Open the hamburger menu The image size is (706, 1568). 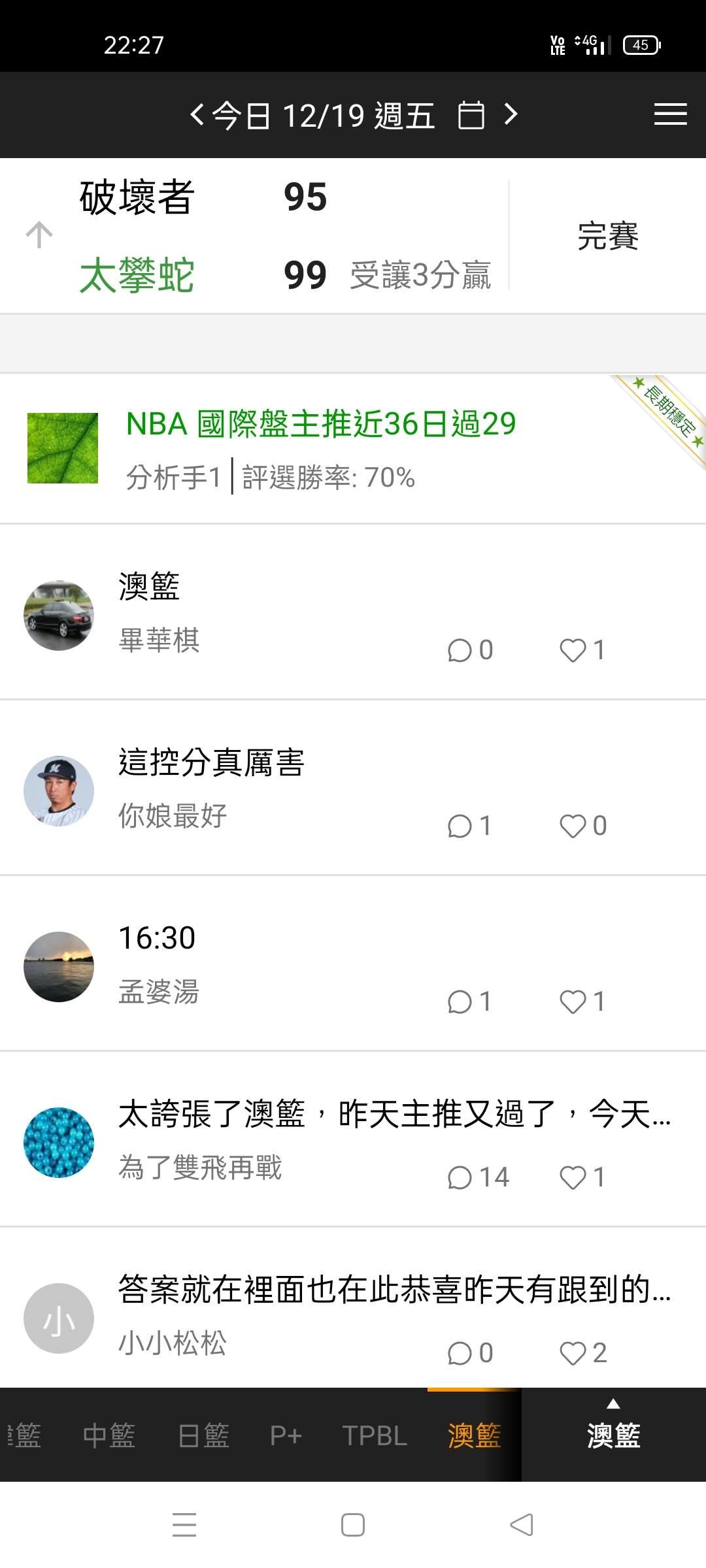point(670,114)
